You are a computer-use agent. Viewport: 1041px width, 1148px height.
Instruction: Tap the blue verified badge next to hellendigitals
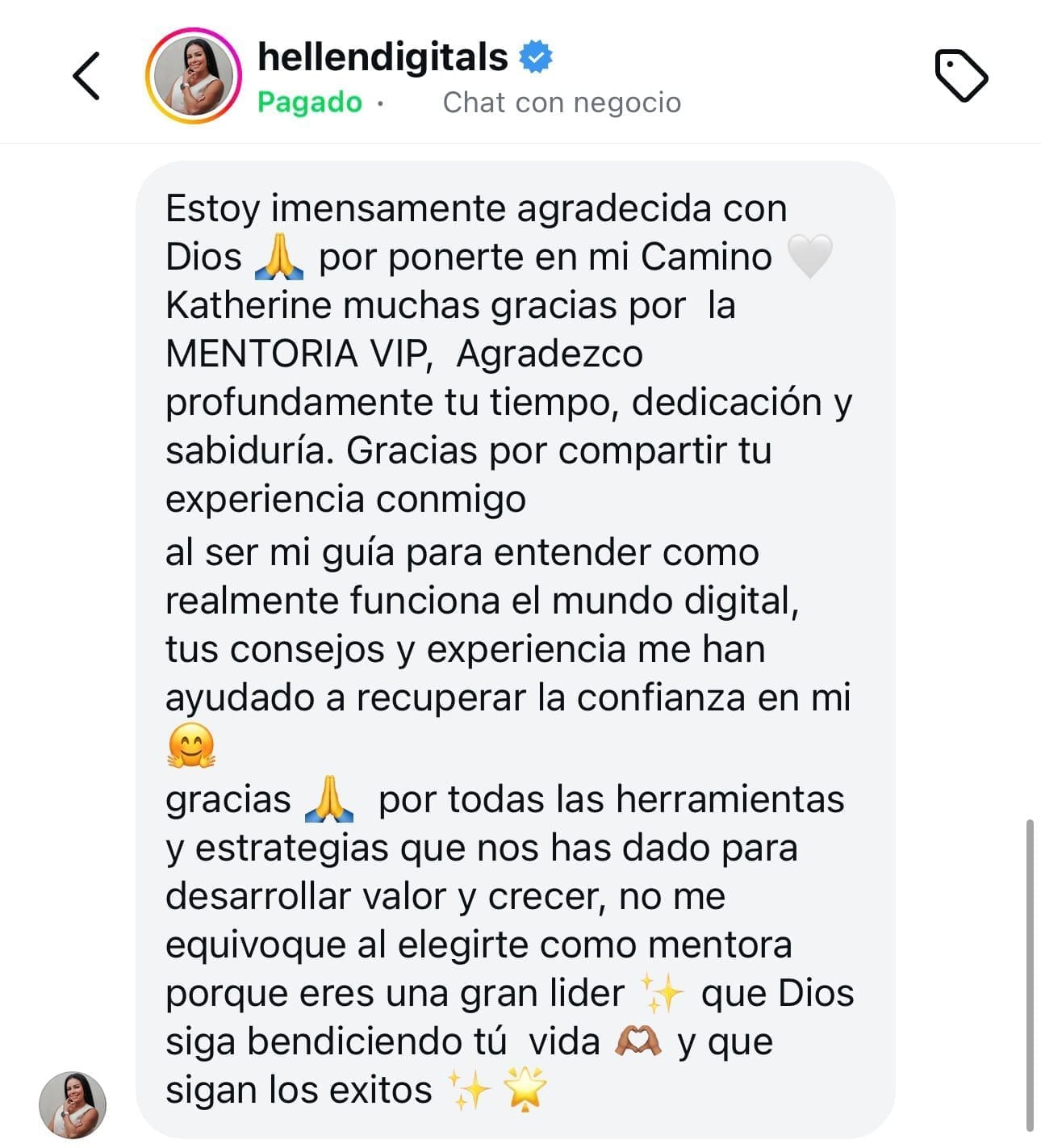click(534, 57)
